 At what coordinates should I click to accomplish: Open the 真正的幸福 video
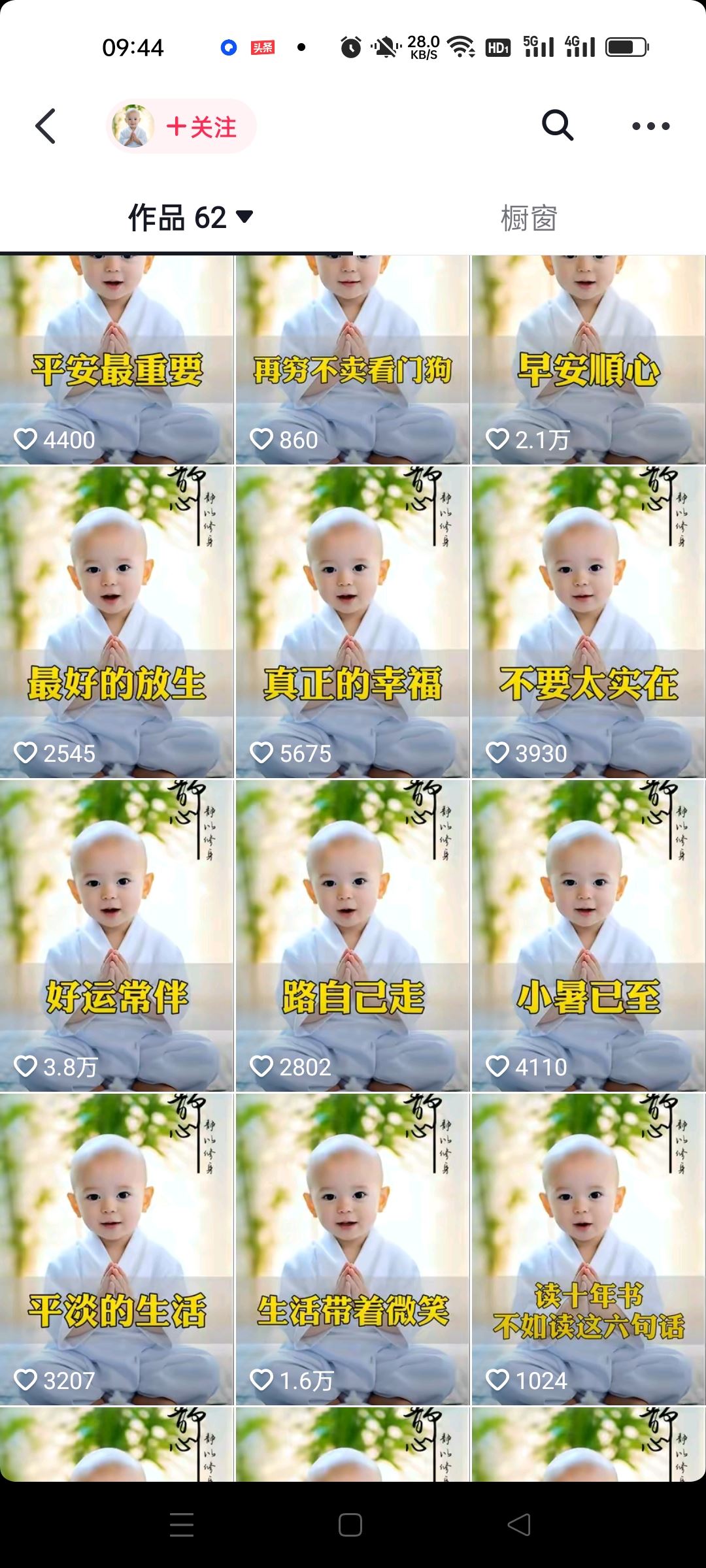click(x=352, y=621)
